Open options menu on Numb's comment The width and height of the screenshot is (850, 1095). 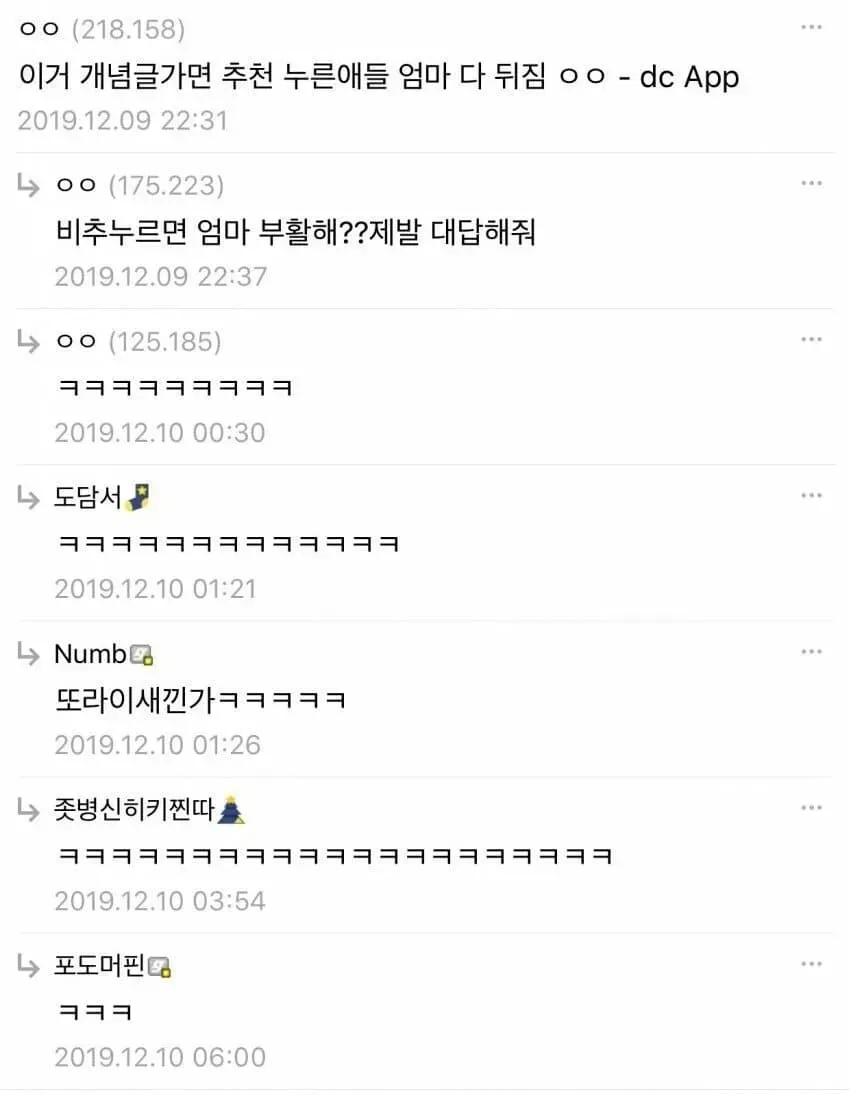[812, 649]
